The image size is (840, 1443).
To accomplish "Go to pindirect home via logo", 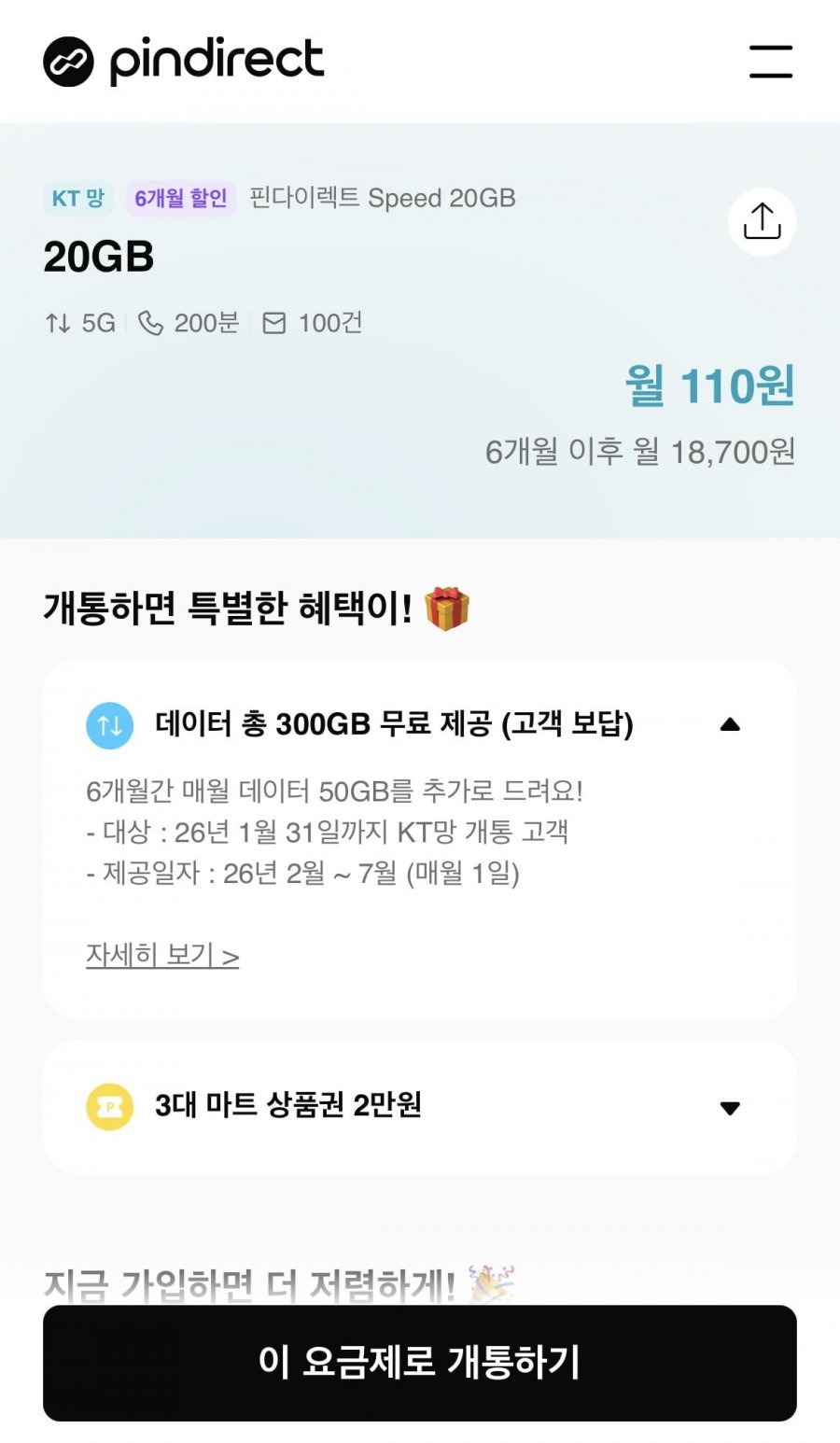I will (x=184, y=62).
